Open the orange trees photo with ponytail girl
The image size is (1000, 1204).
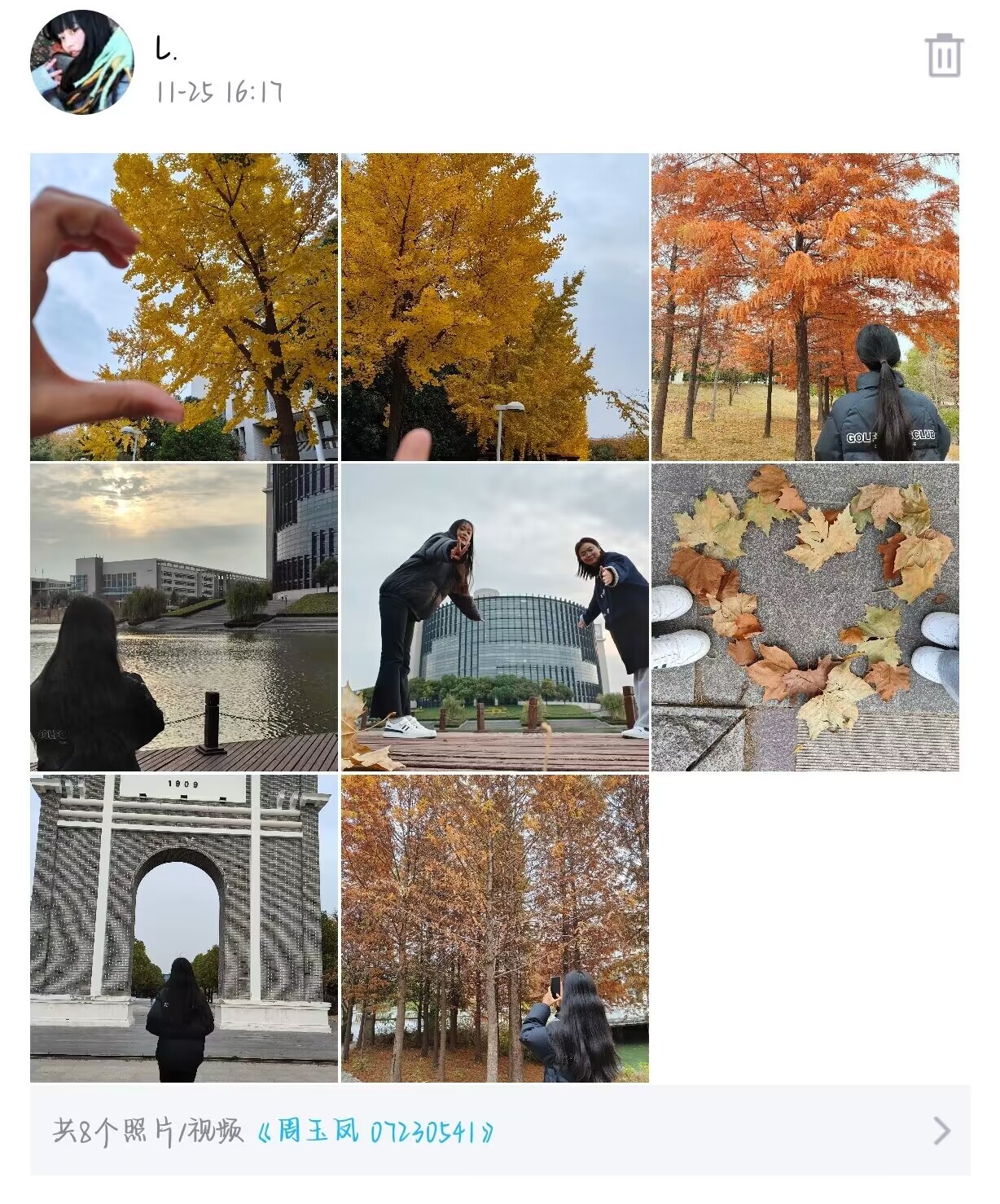(805, 307)
